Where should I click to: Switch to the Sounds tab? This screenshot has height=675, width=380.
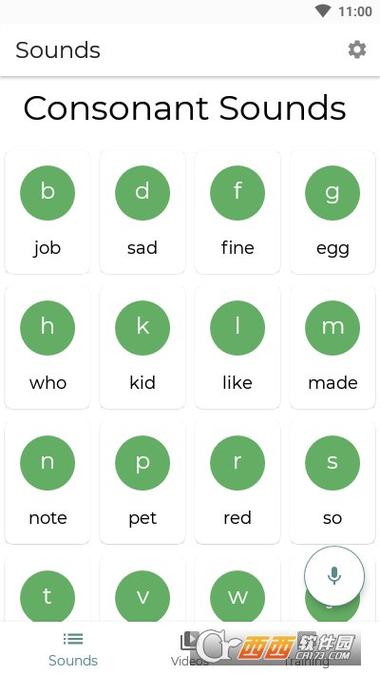point(73,649)
